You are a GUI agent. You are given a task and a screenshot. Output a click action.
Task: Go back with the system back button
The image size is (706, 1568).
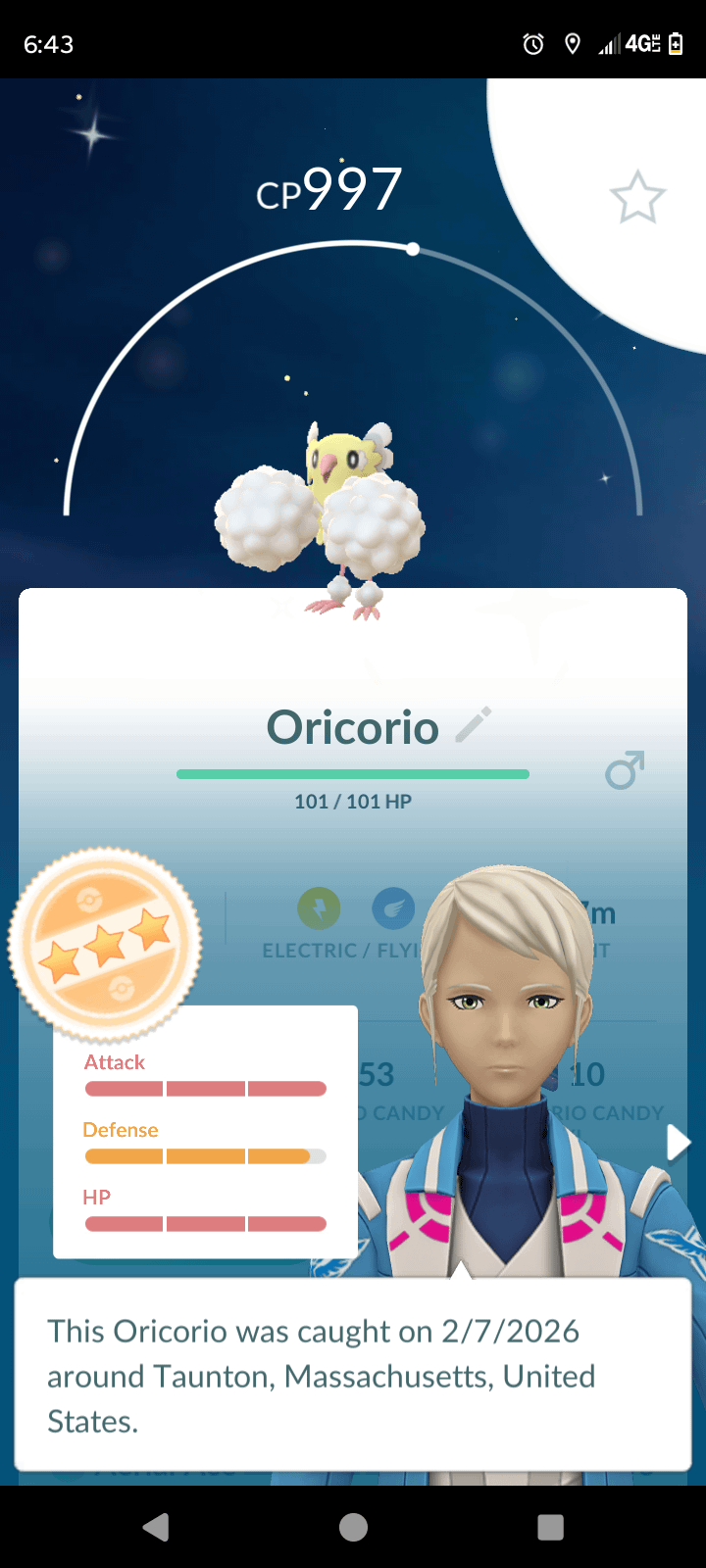coord(156,1527)
